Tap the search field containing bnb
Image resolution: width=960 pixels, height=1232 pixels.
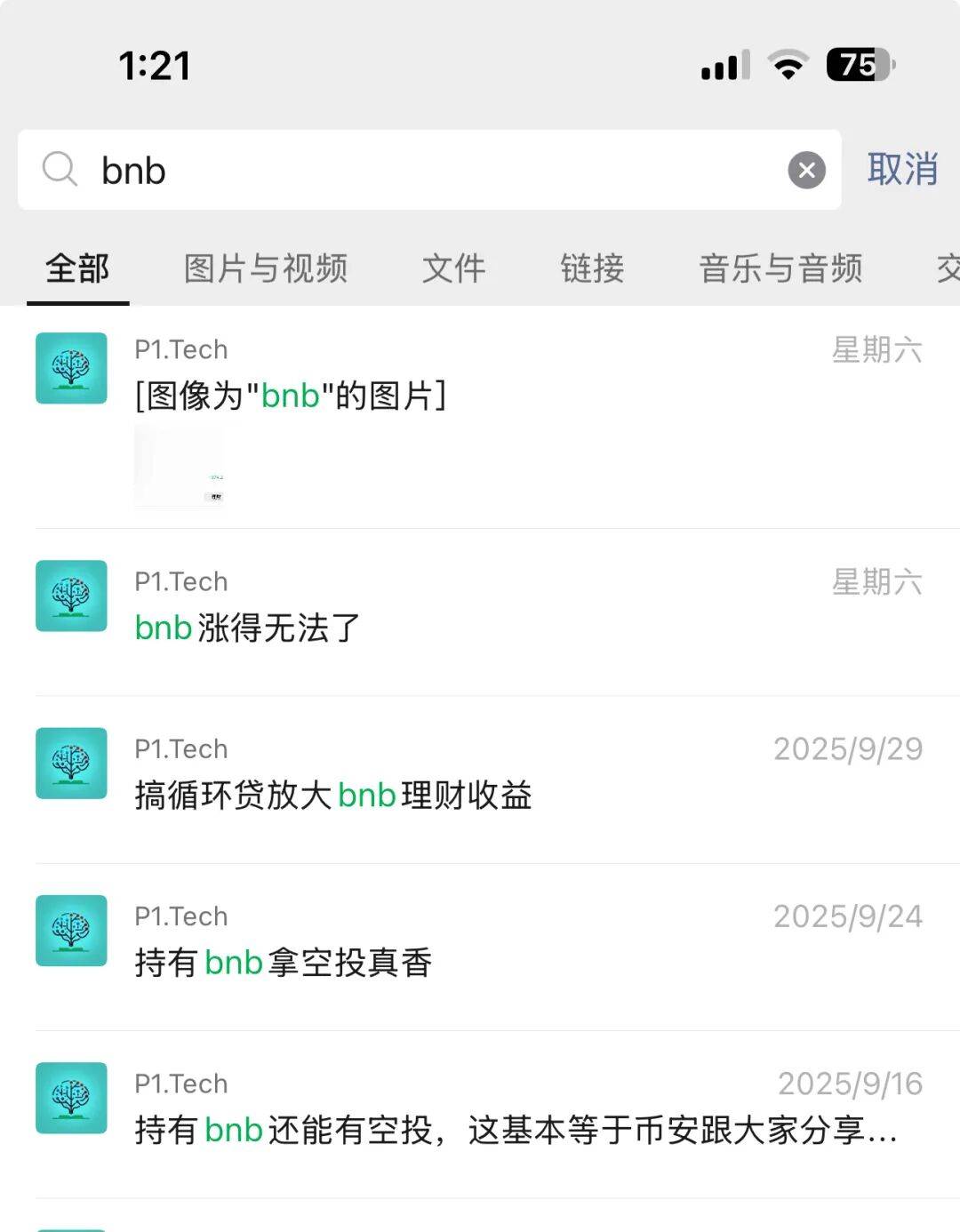tap(427, 170)
